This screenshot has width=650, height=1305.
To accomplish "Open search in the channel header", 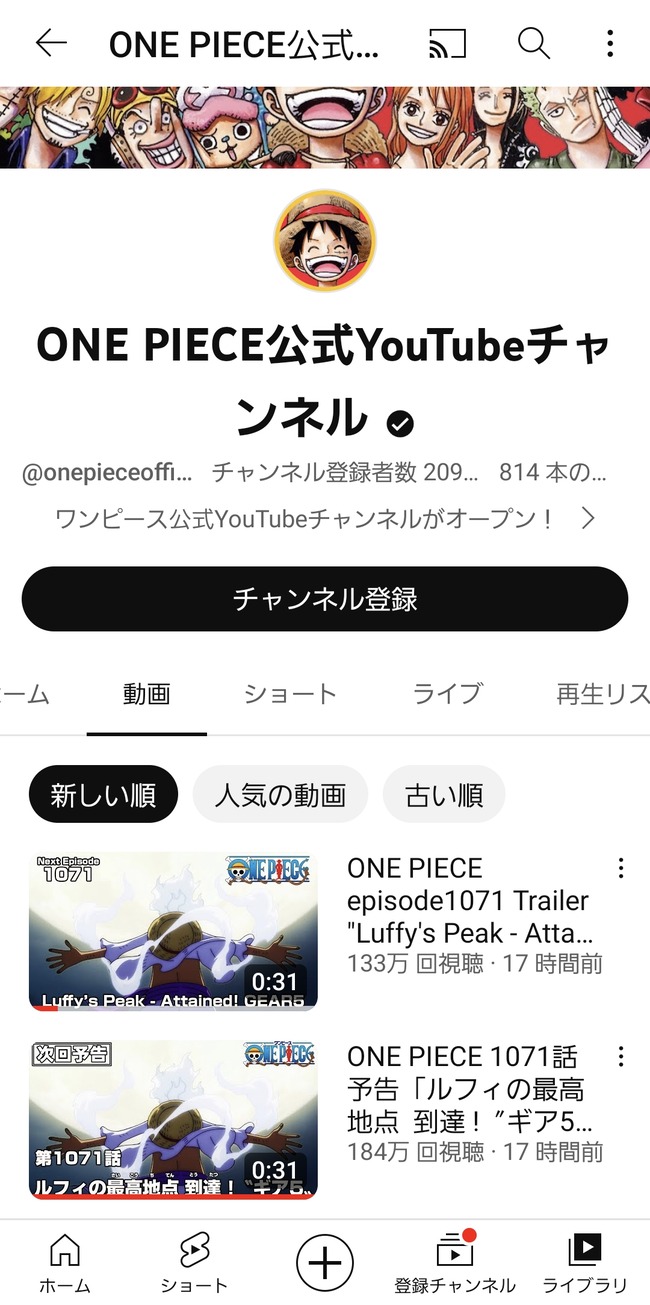I will click(534, 43).
